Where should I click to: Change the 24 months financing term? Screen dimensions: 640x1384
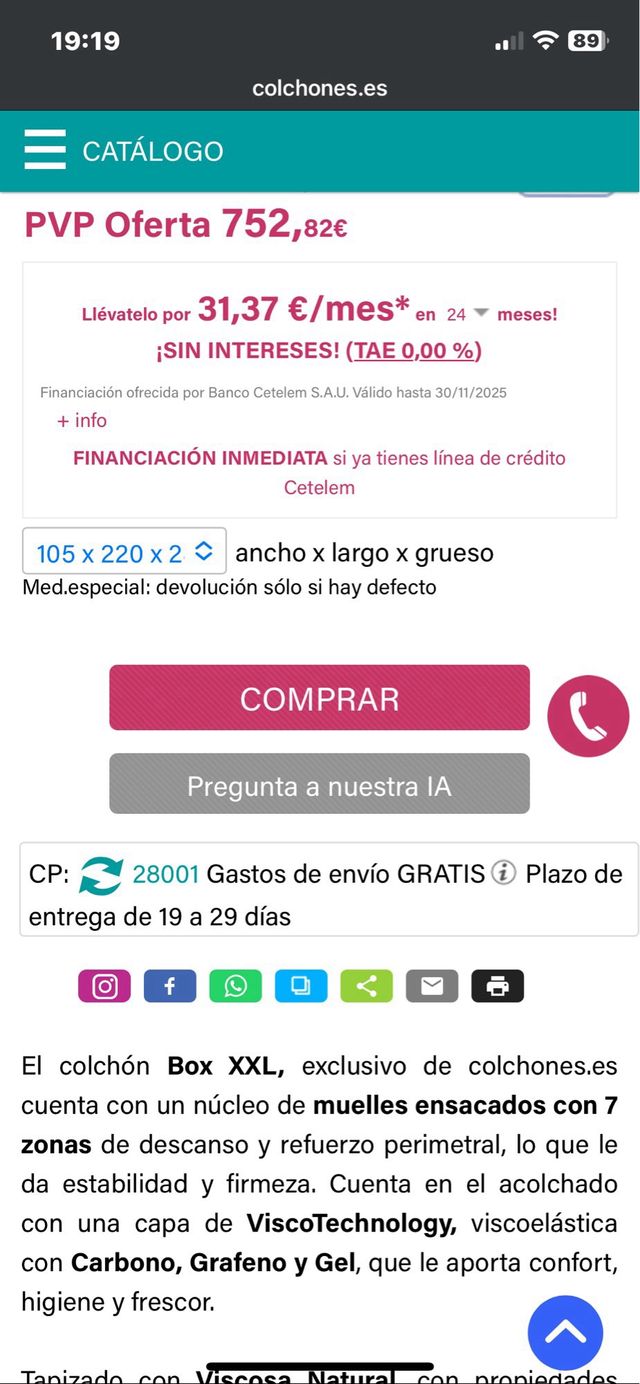pos(467,314)
